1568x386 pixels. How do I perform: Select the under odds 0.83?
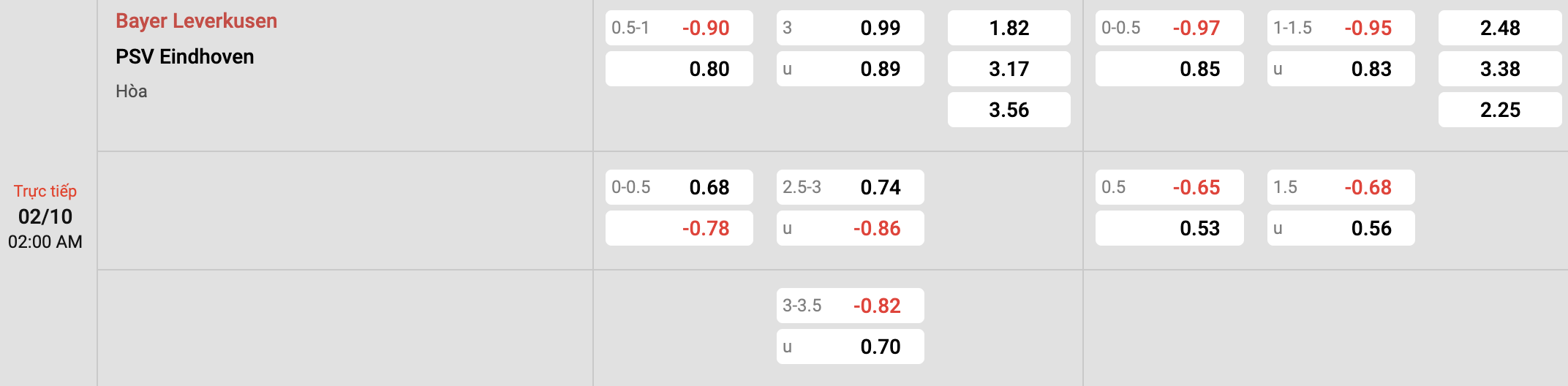[x=1341, y=69]
